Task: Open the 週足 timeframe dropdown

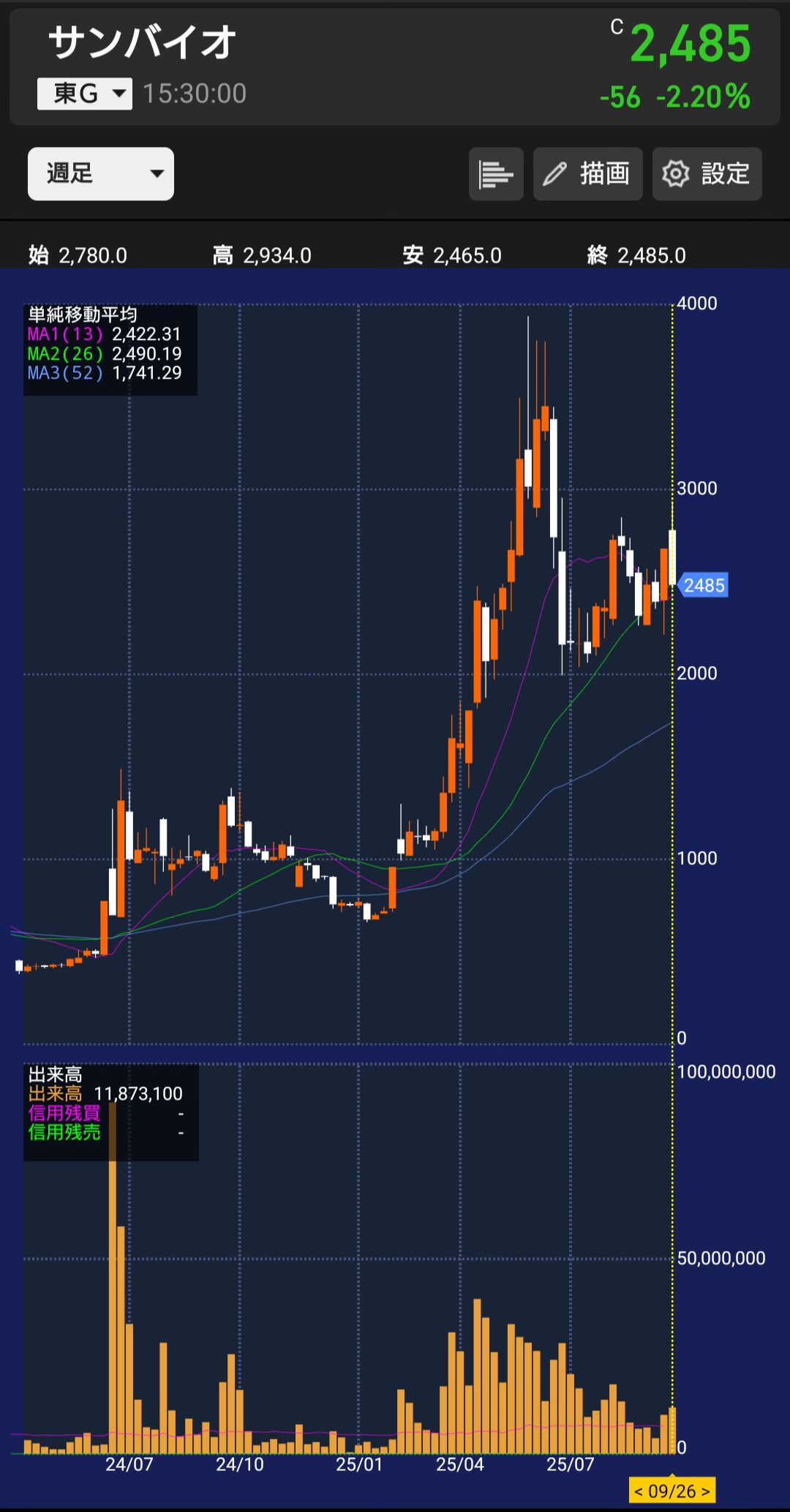Action: click(101, 174)
